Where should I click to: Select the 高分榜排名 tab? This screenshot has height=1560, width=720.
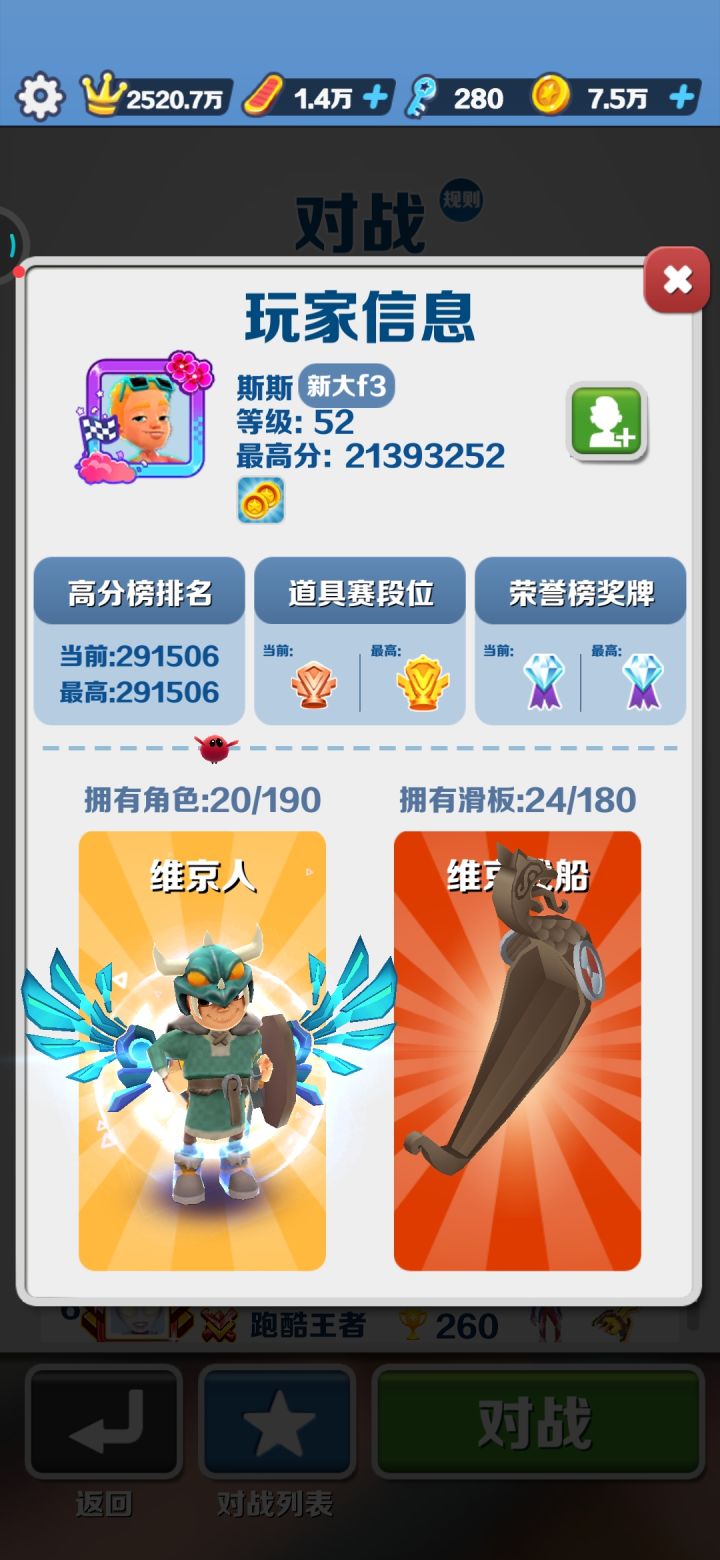pyautogui.click(x=138, y=591)
